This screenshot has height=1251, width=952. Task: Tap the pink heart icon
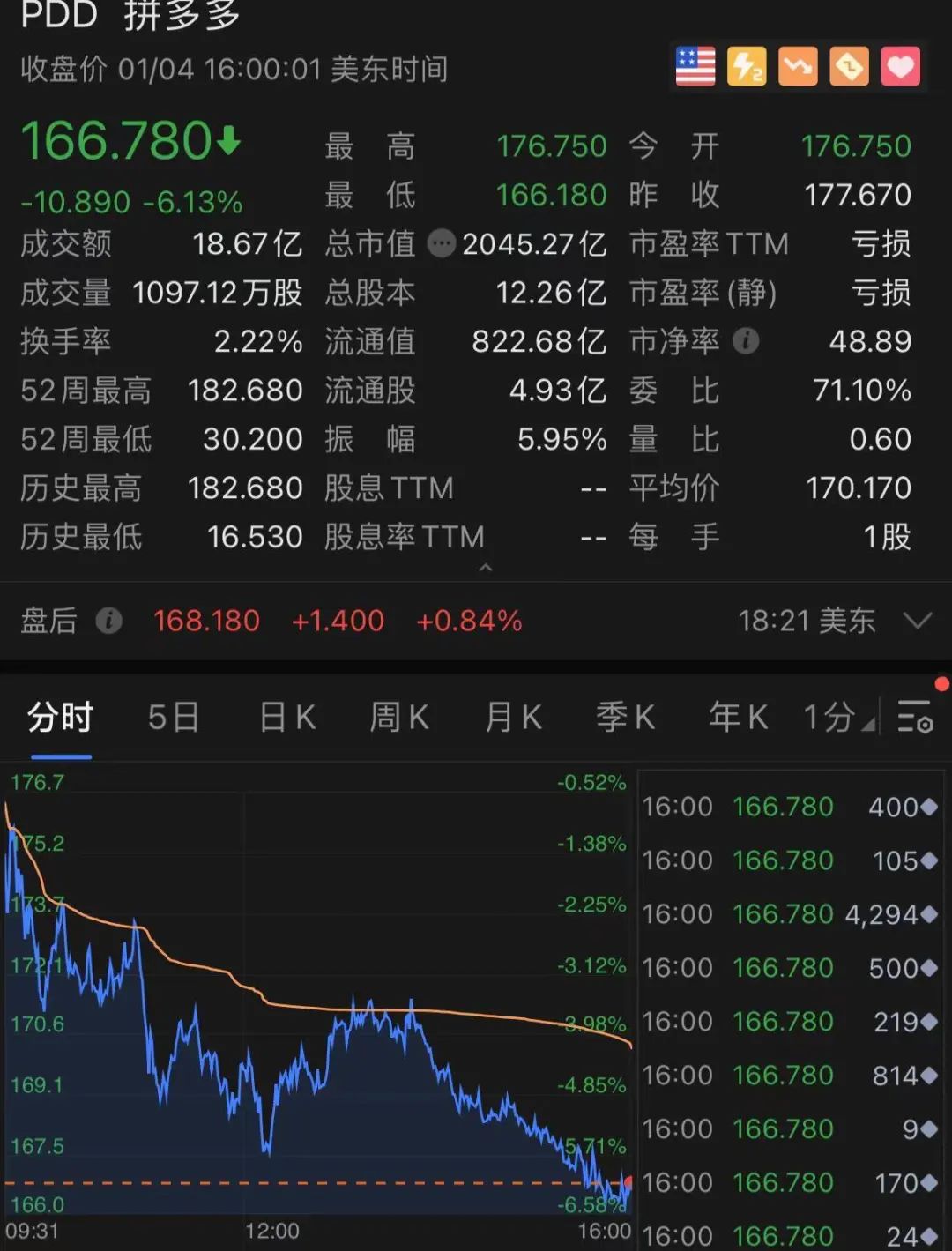click(900, 67)
